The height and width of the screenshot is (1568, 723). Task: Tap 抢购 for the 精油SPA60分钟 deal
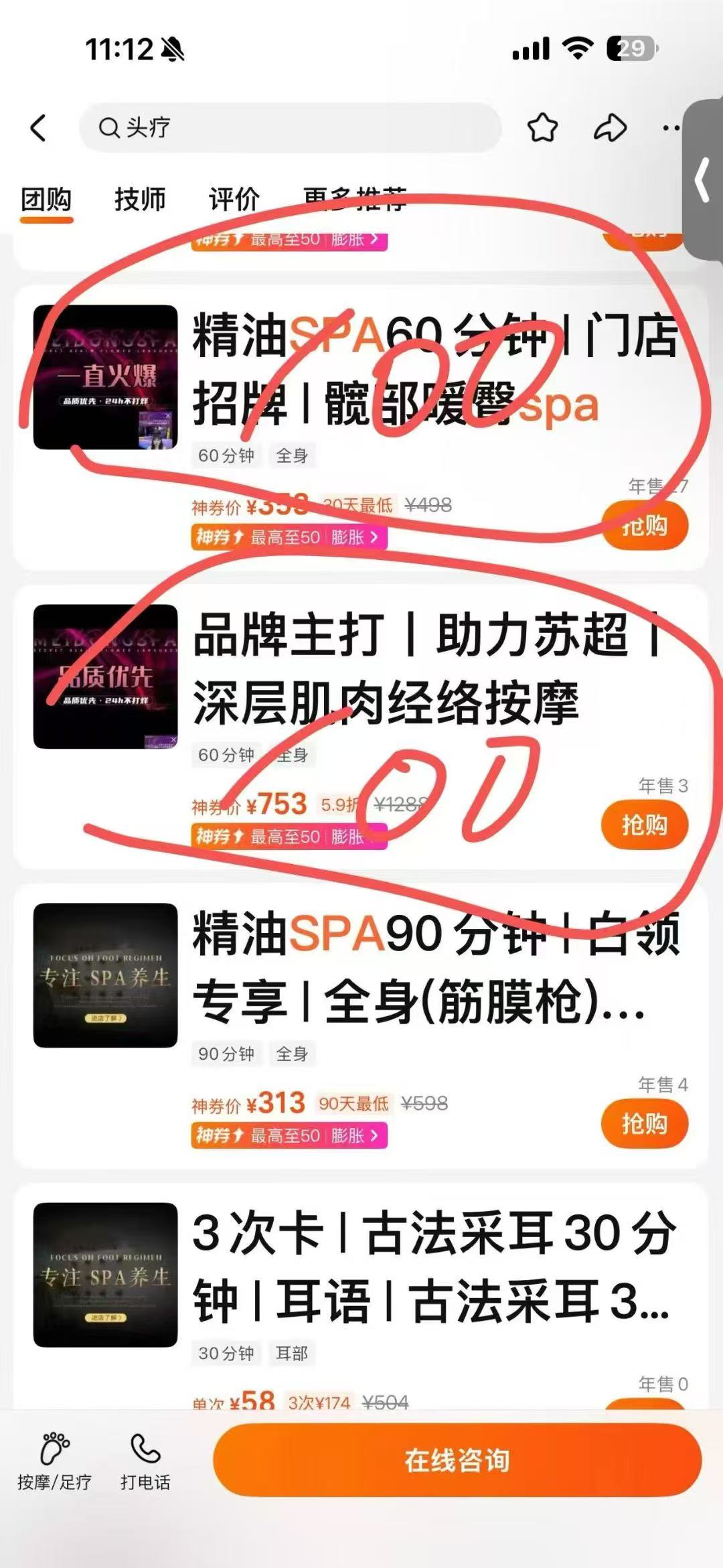click(644, 526)
